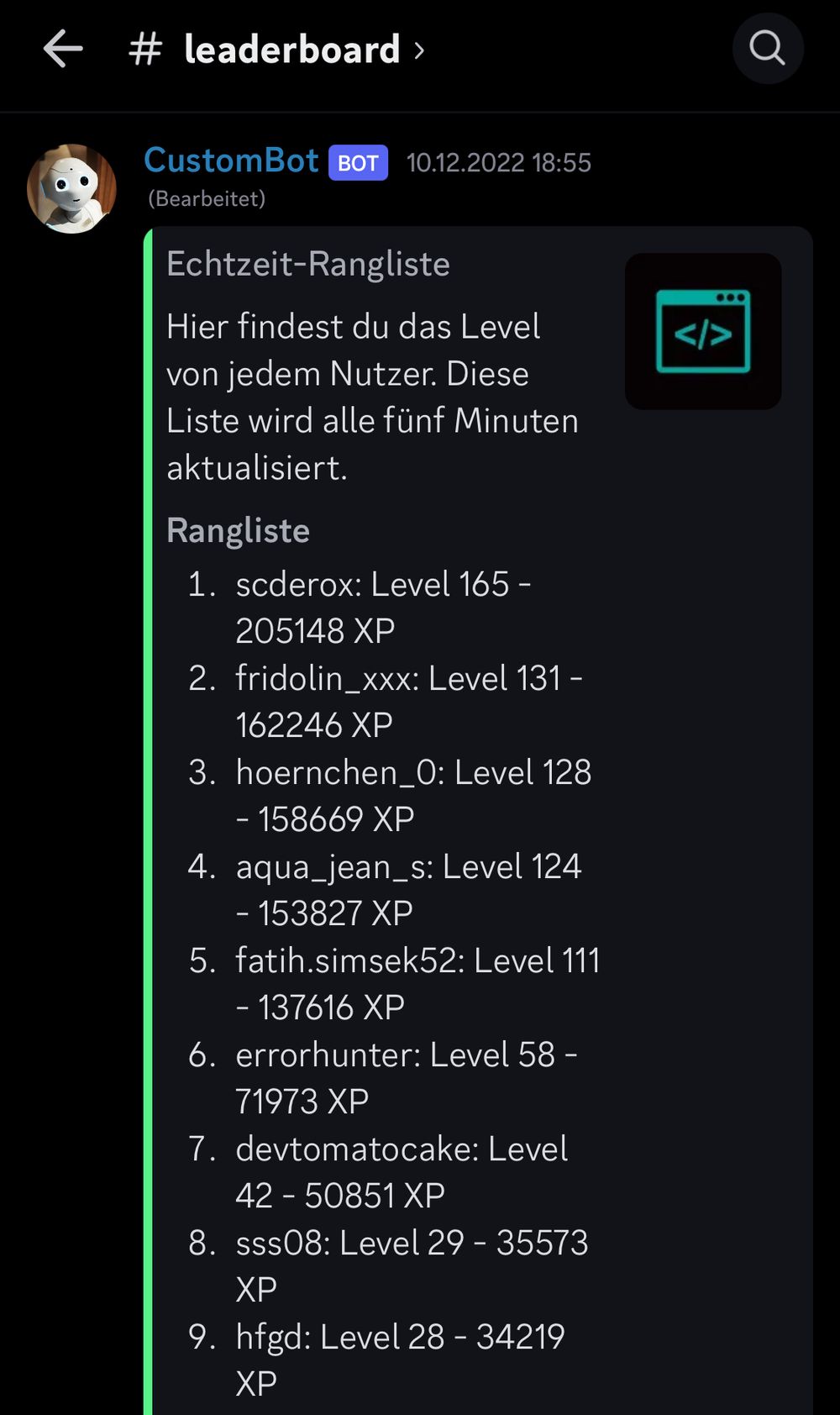
Task: Select the leaderboard channel title
Action: (x=291, y=50)
